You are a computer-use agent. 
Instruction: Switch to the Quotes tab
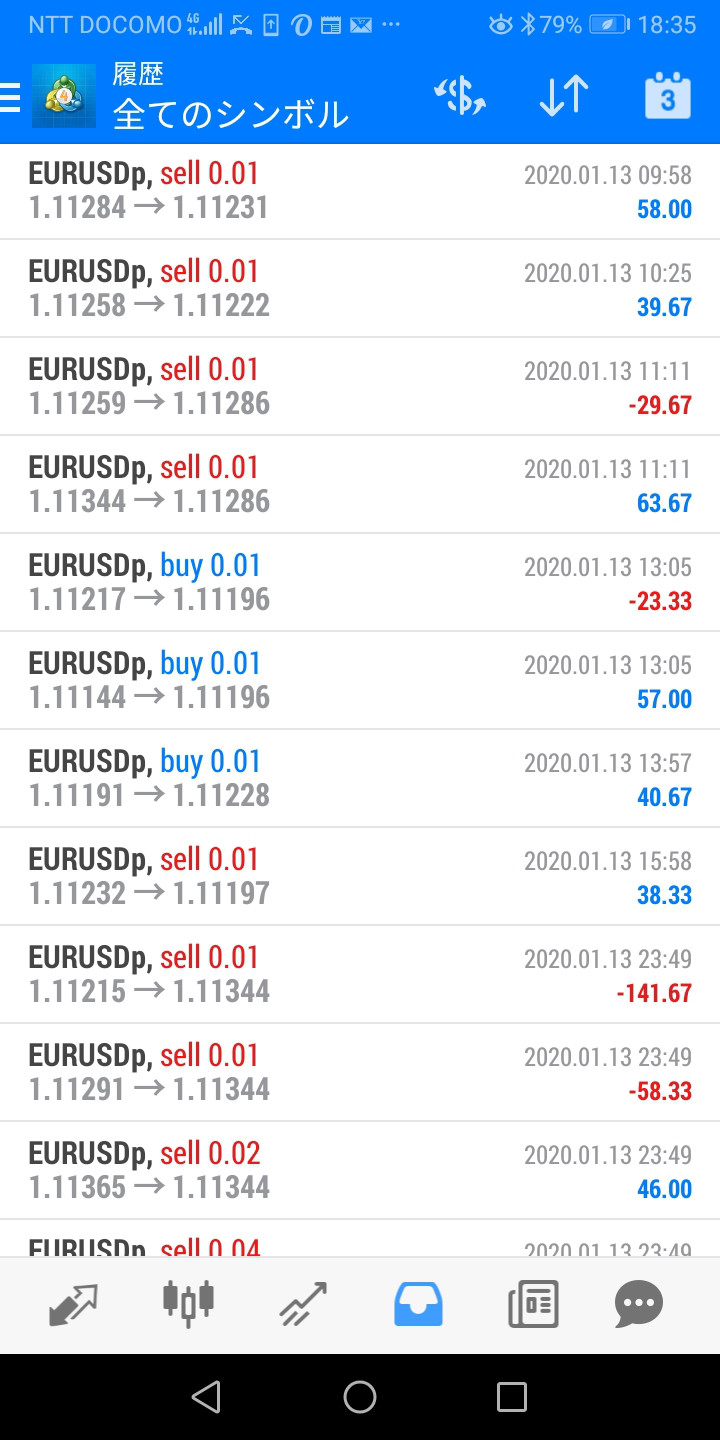tap(74, 1304)
